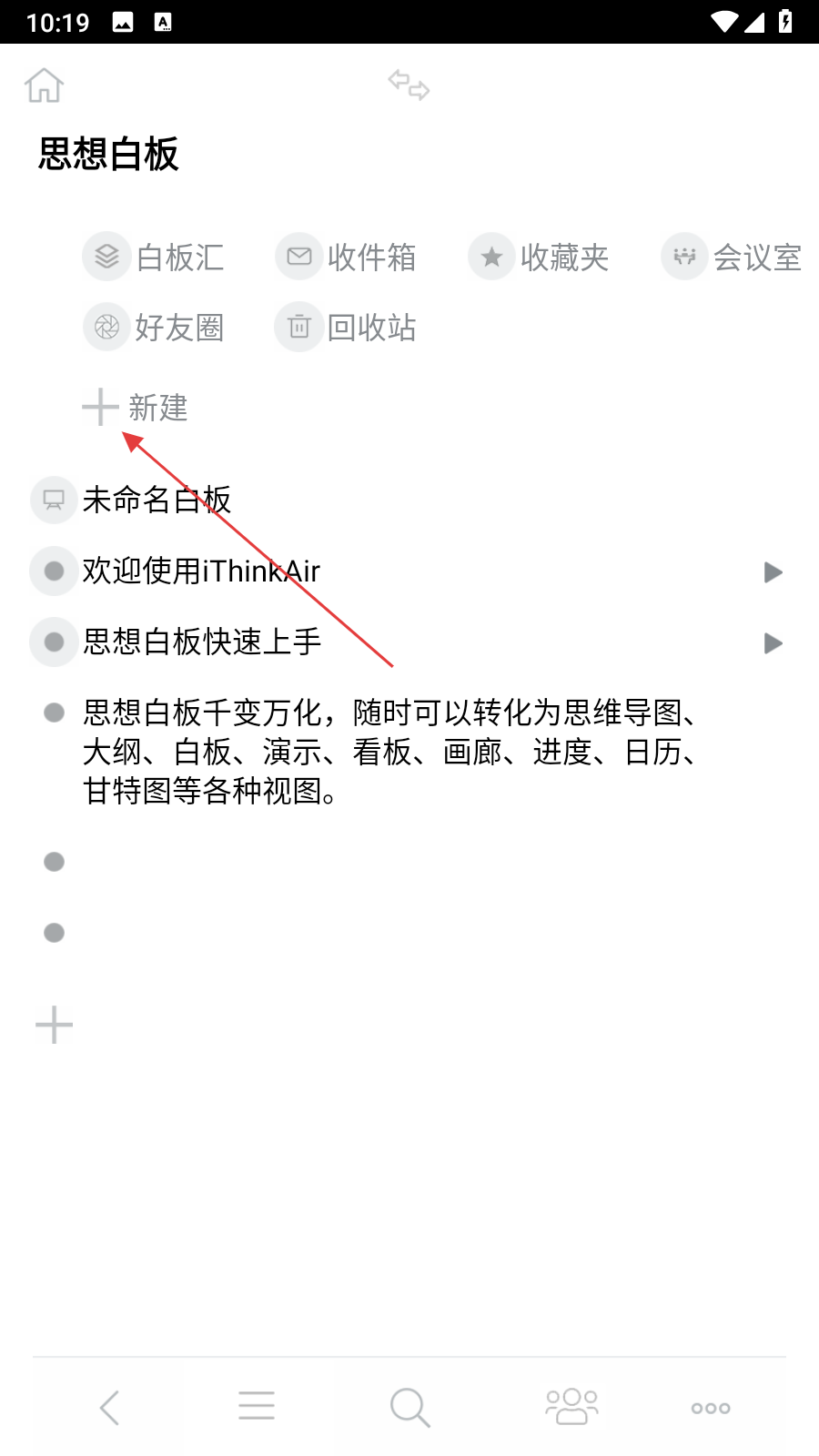
Task: Tap 新建 to create new
Action: tap(136, 407)
